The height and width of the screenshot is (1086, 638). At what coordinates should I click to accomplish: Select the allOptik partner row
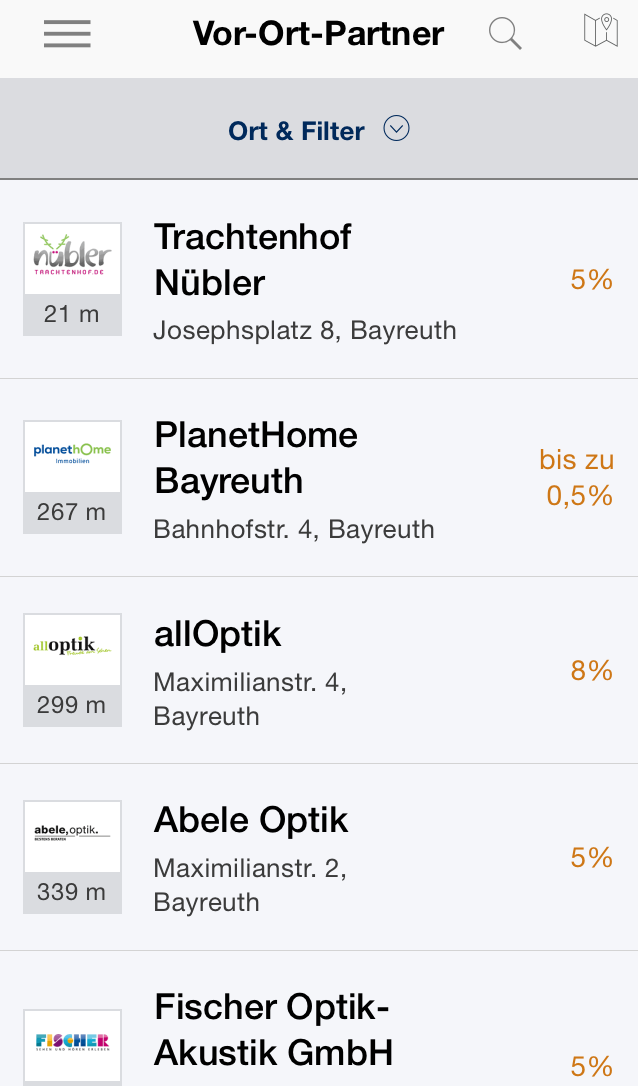tap(319, 670)
